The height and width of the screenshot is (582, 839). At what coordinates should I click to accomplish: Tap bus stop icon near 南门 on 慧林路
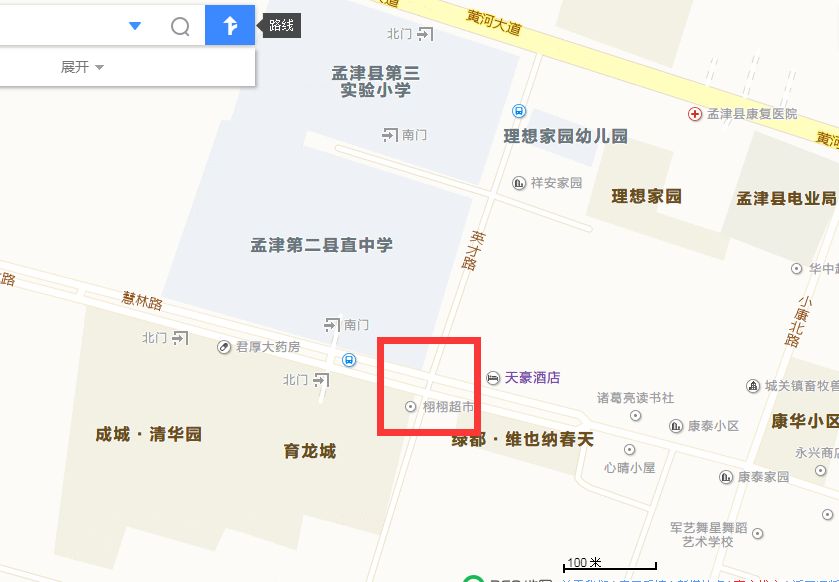pyautogui.click(x=348, y=360)
